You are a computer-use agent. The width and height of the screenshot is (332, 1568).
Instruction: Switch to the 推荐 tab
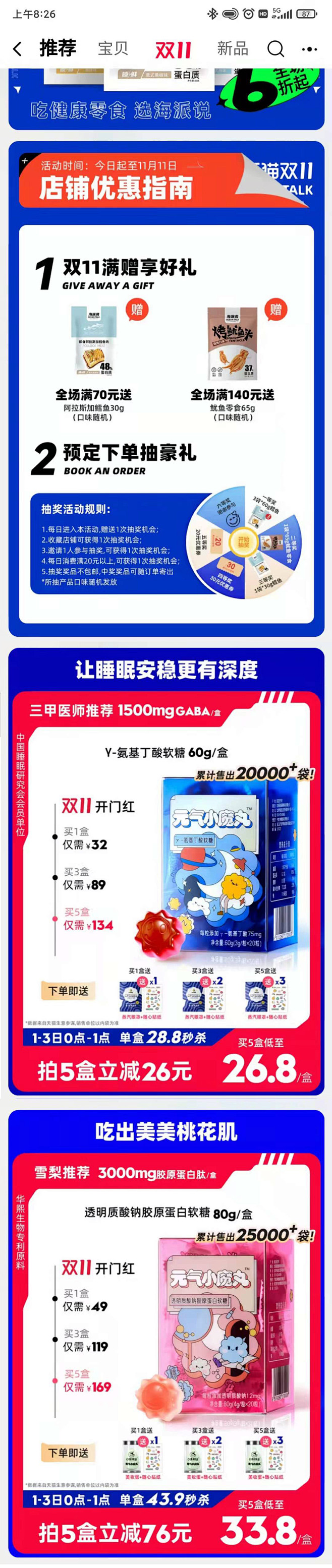(58, 48)
